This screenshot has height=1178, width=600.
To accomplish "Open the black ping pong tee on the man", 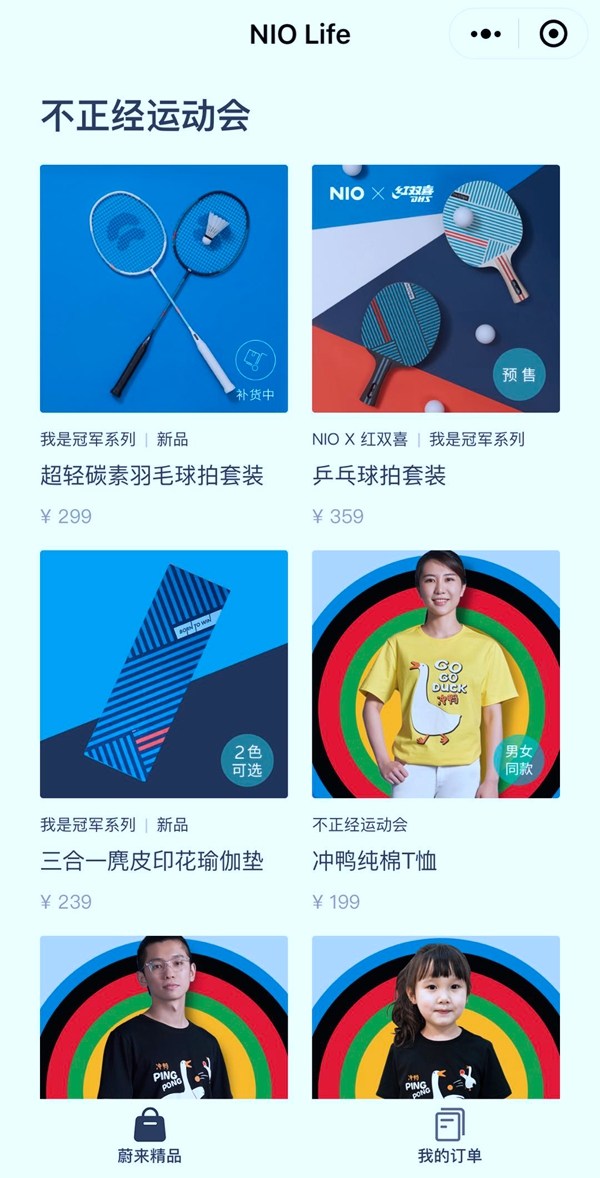I will pos(164,1017).
